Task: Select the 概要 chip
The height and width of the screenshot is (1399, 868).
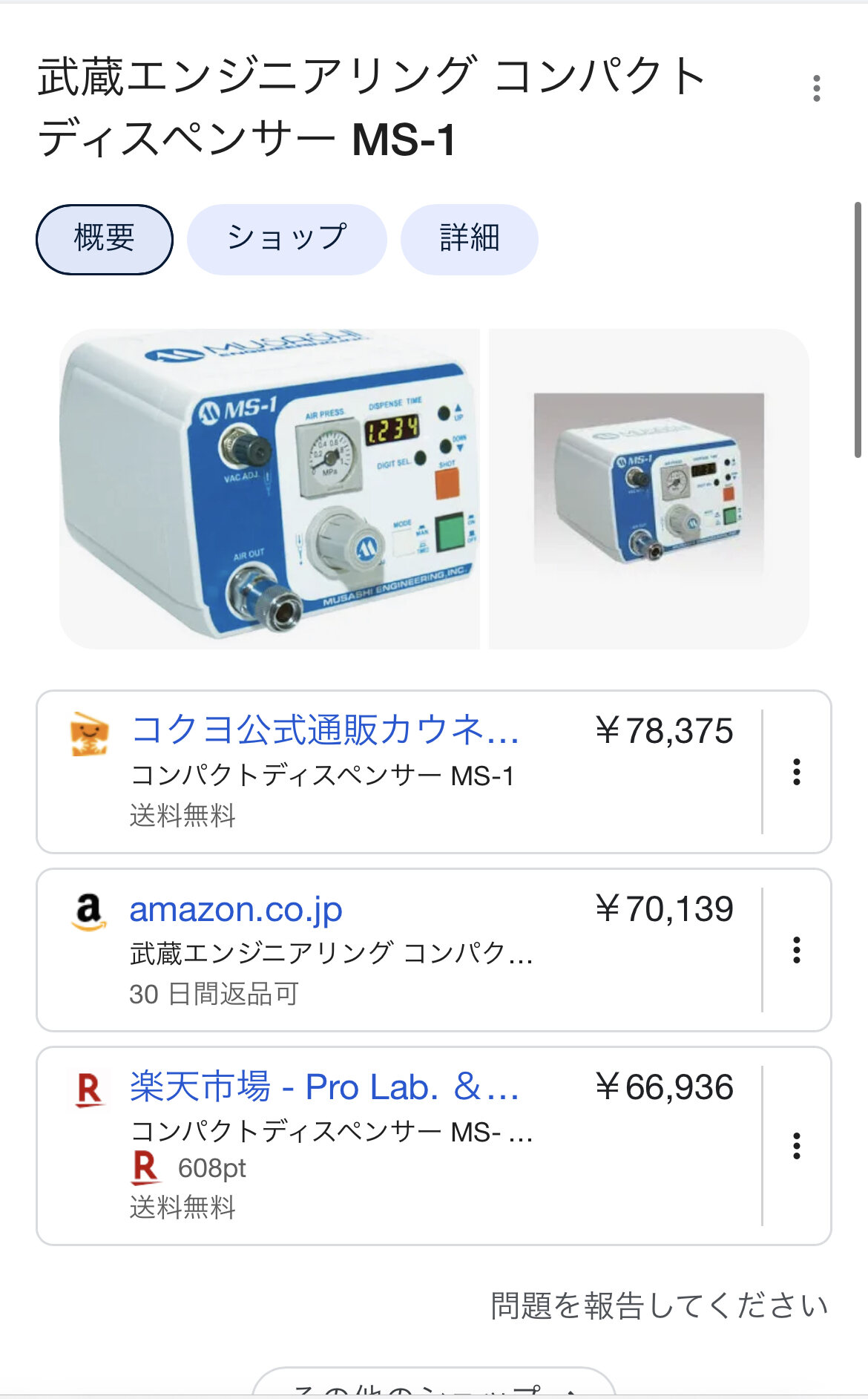Action: click(x=105, y=239)
